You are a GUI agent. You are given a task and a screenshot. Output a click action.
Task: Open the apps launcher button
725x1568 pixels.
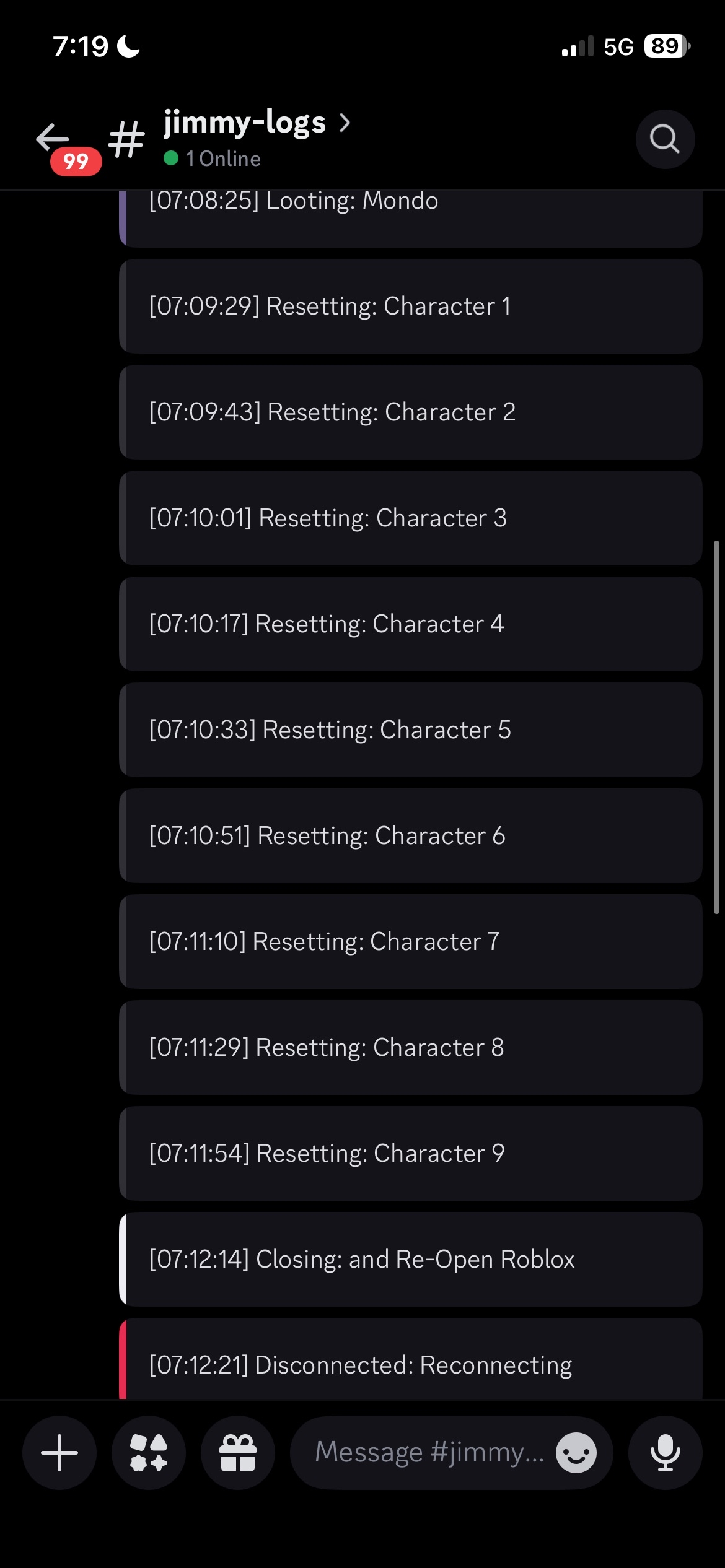click(x=149, y=1452)
